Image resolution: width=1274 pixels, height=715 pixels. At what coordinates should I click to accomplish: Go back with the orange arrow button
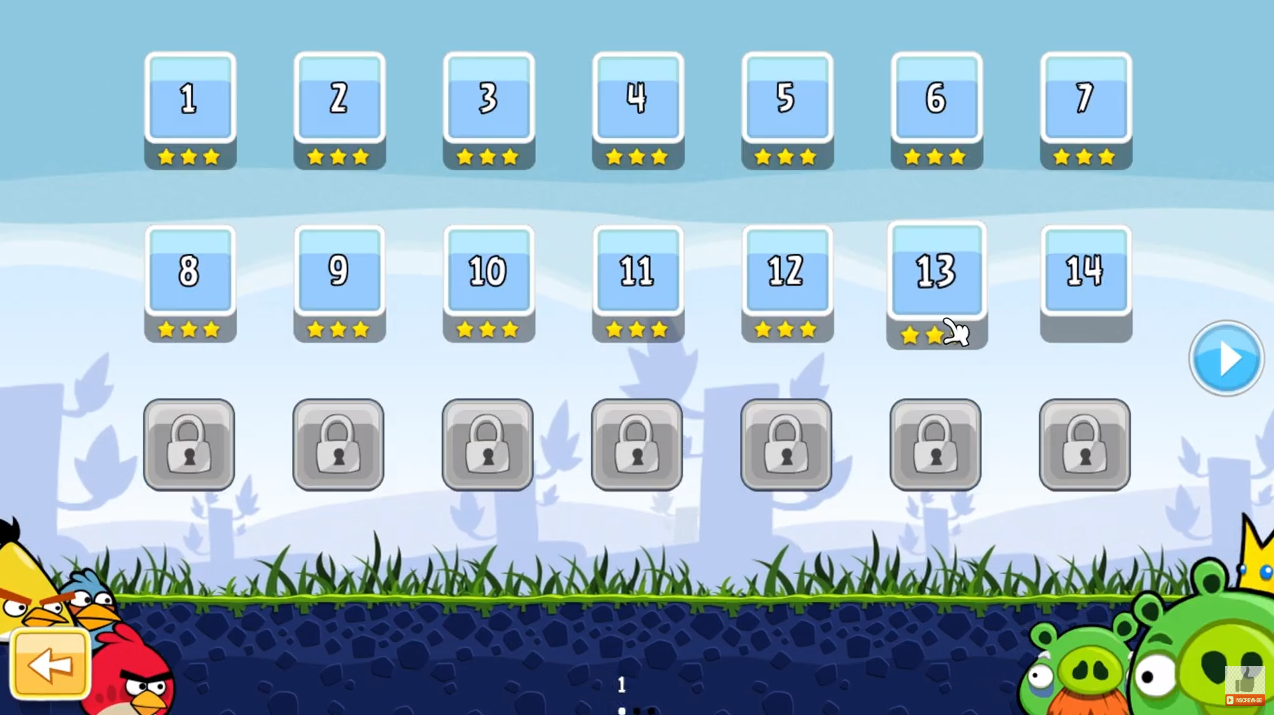(x=50, y=664)
